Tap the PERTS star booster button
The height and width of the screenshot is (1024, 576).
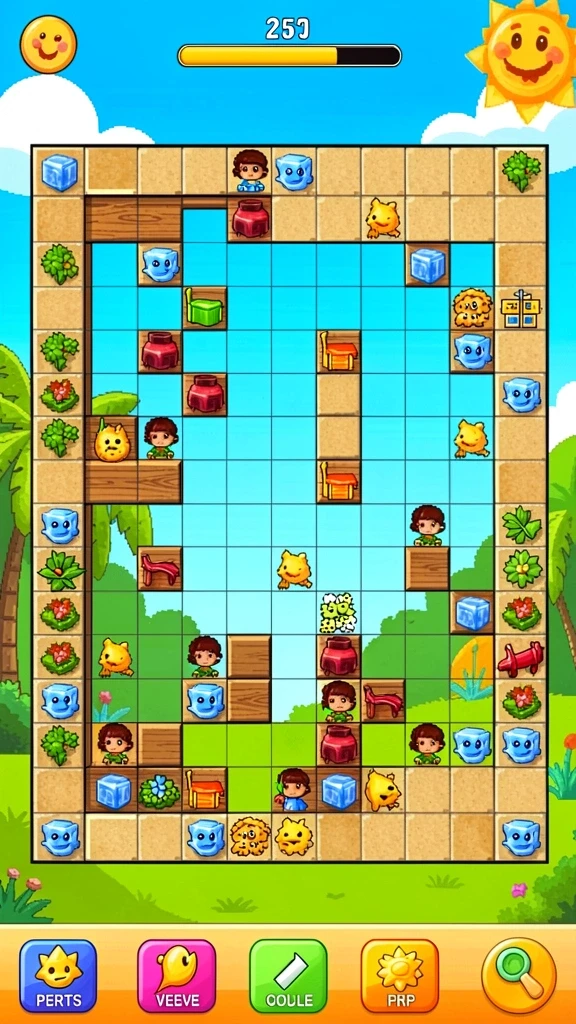[58, 976]
